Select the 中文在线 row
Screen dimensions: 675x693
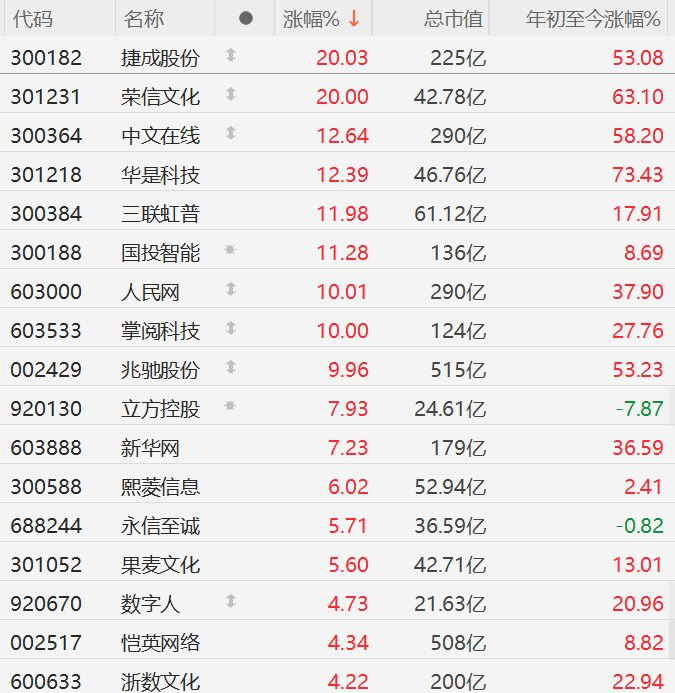[160, 135]
